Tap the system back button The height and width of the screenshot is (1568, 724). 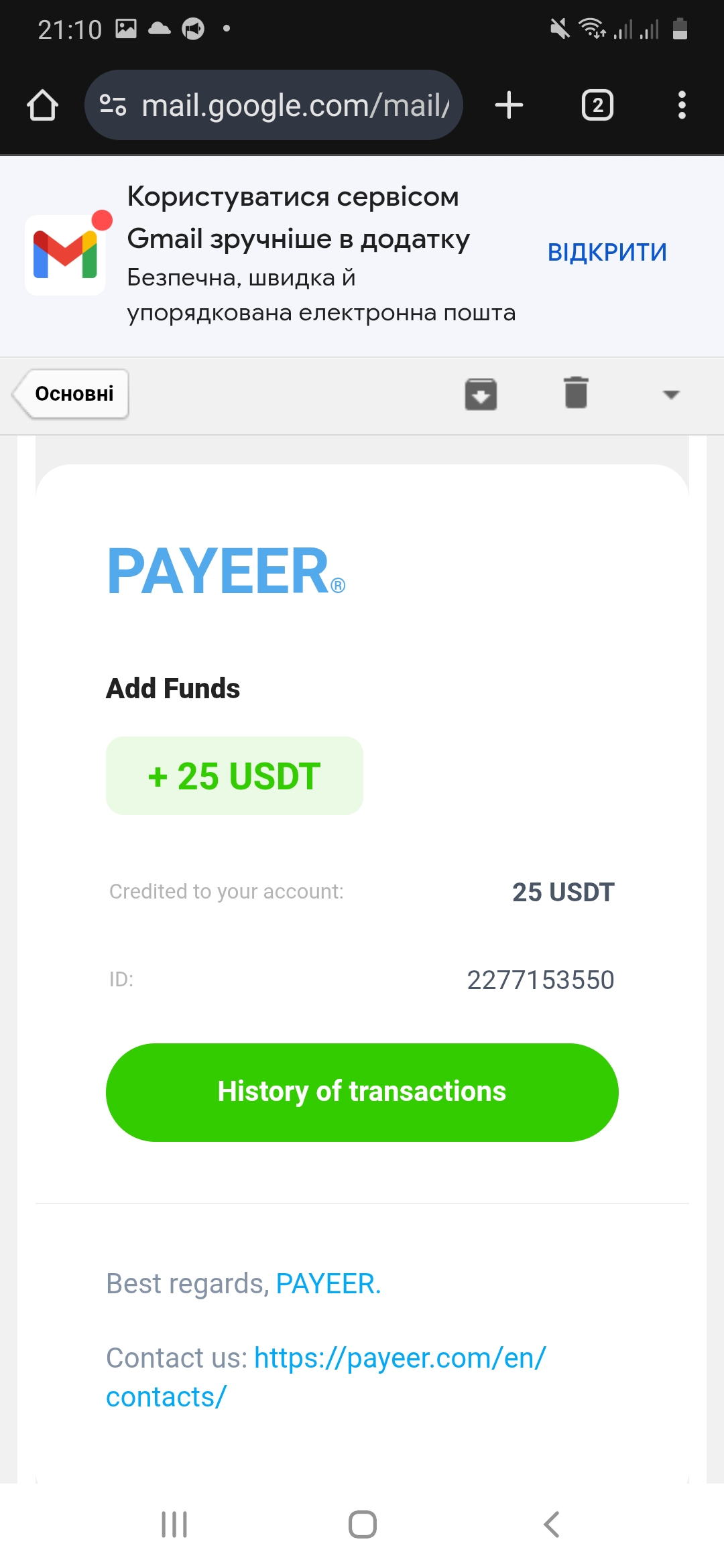coord(551,1524)
